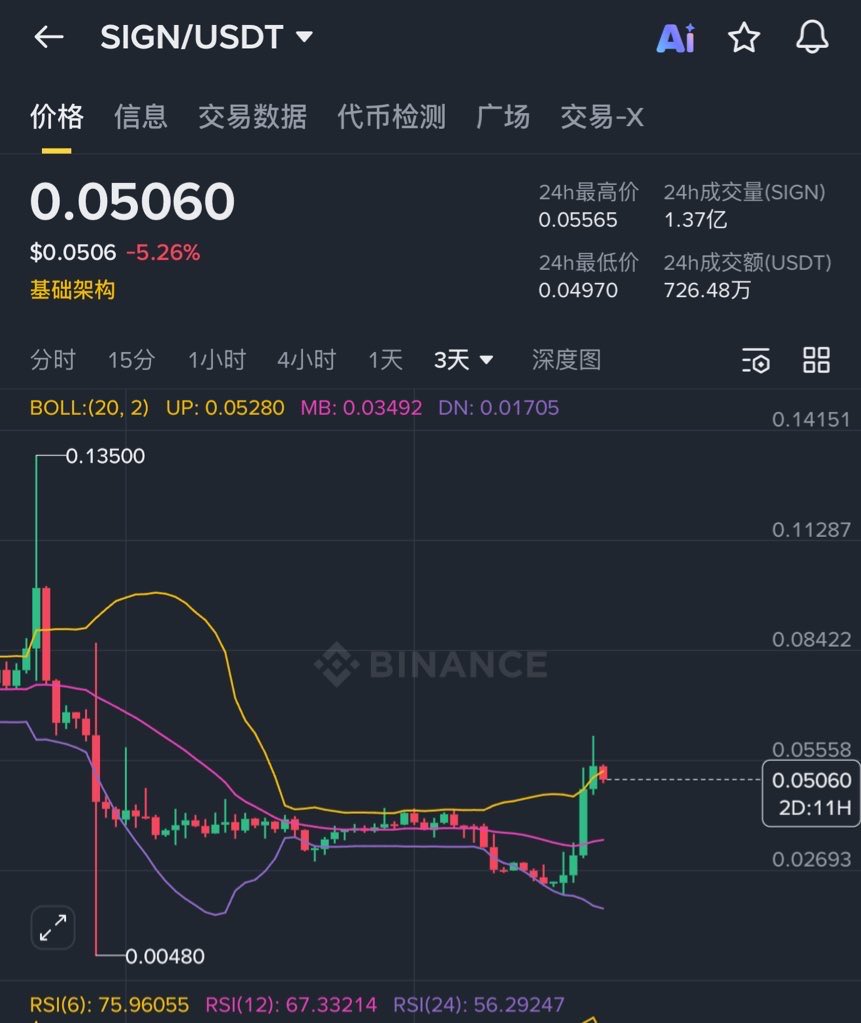Viewport: 861px width, 1023px height.
Task: Select the 1小时 chart interval
Action: 217,360
